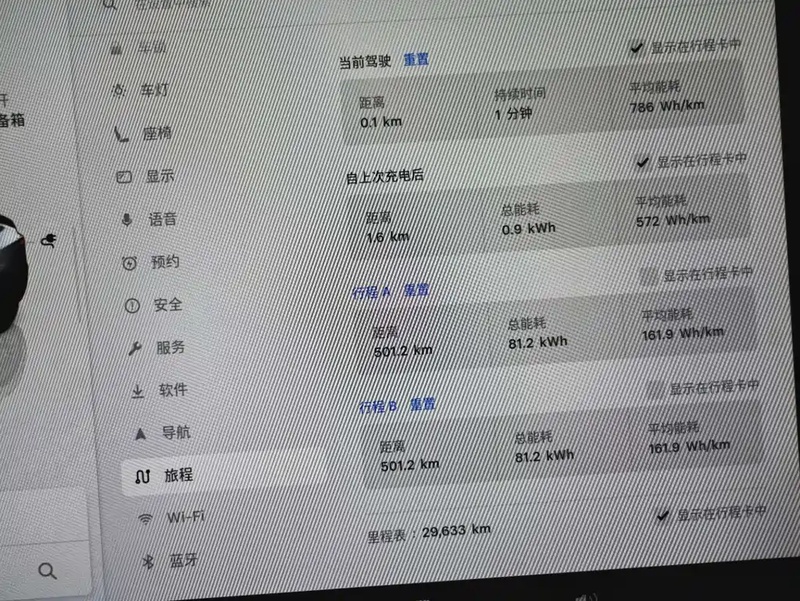
Task: Reset 行程 A trip data
Action: 416,290
